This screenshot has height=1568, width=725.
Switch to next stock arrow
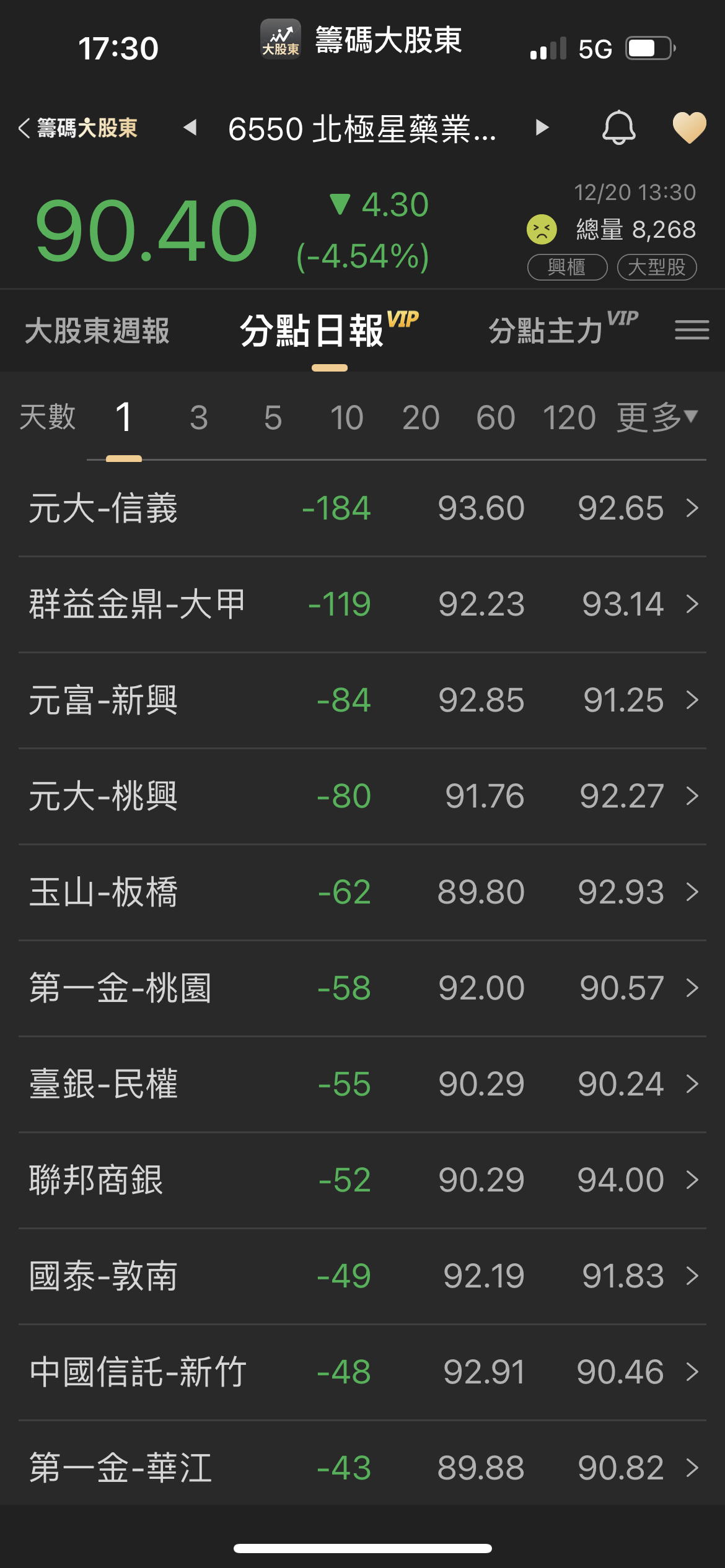[x=542, y=128]
